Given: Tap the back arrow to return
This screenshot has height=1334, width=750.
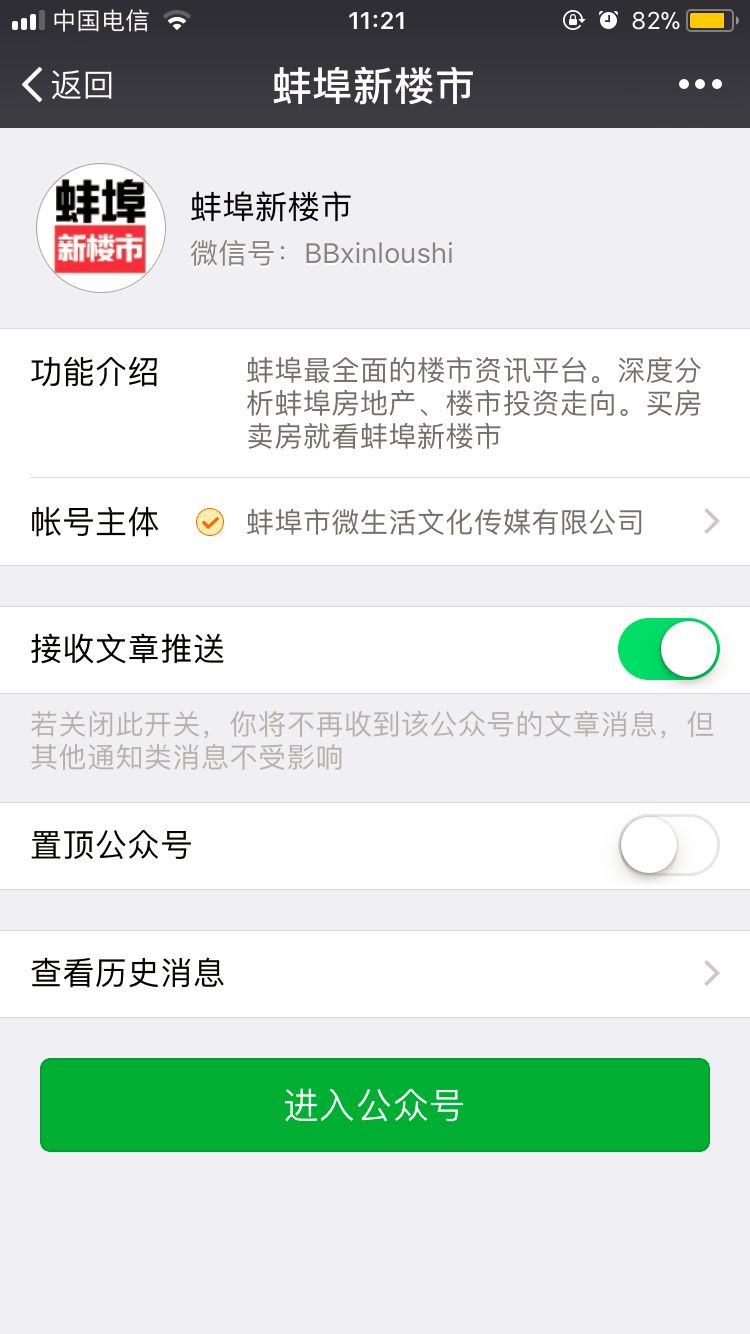Looking at the screenshot, I should [33, 85].
